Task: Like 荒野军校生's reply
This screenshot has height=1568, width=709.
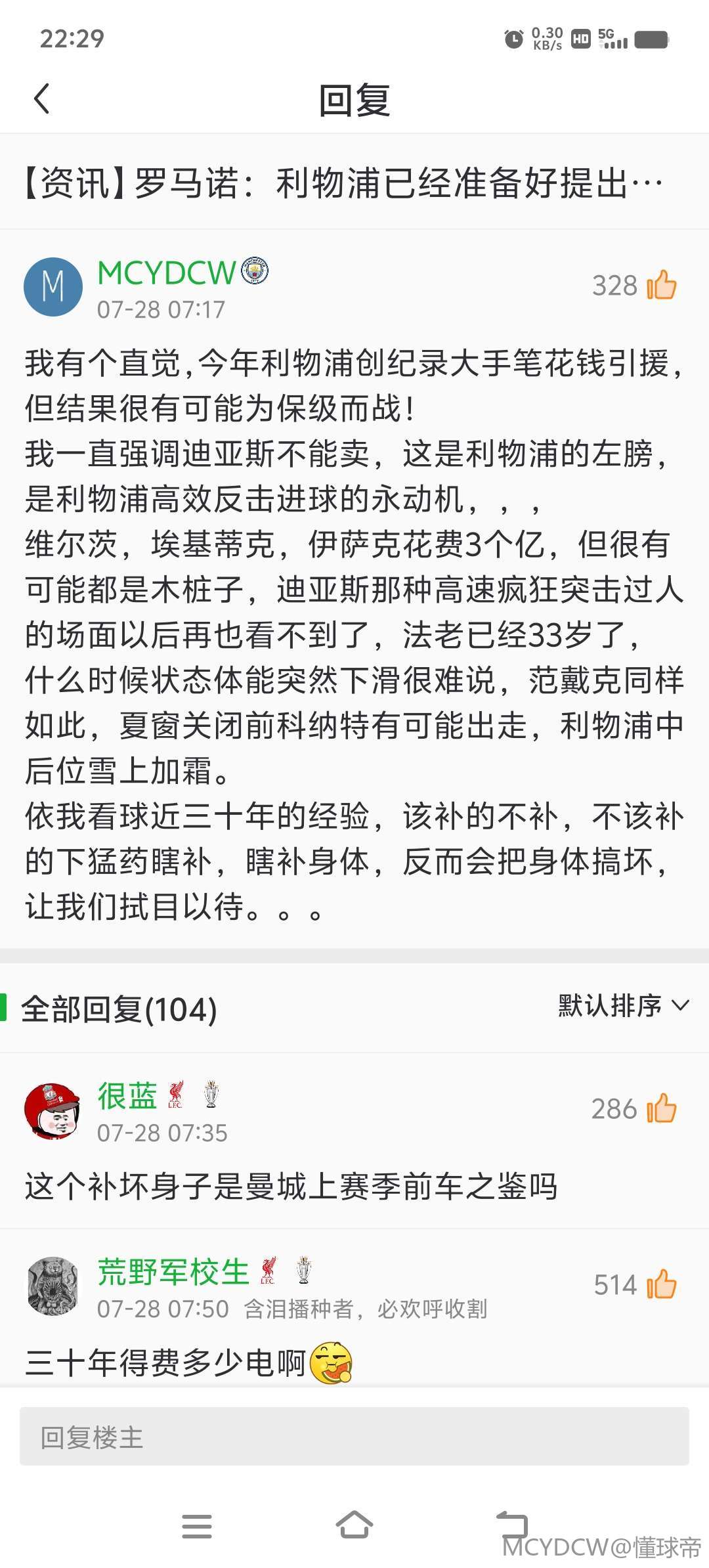Action: click(660, 1285)
